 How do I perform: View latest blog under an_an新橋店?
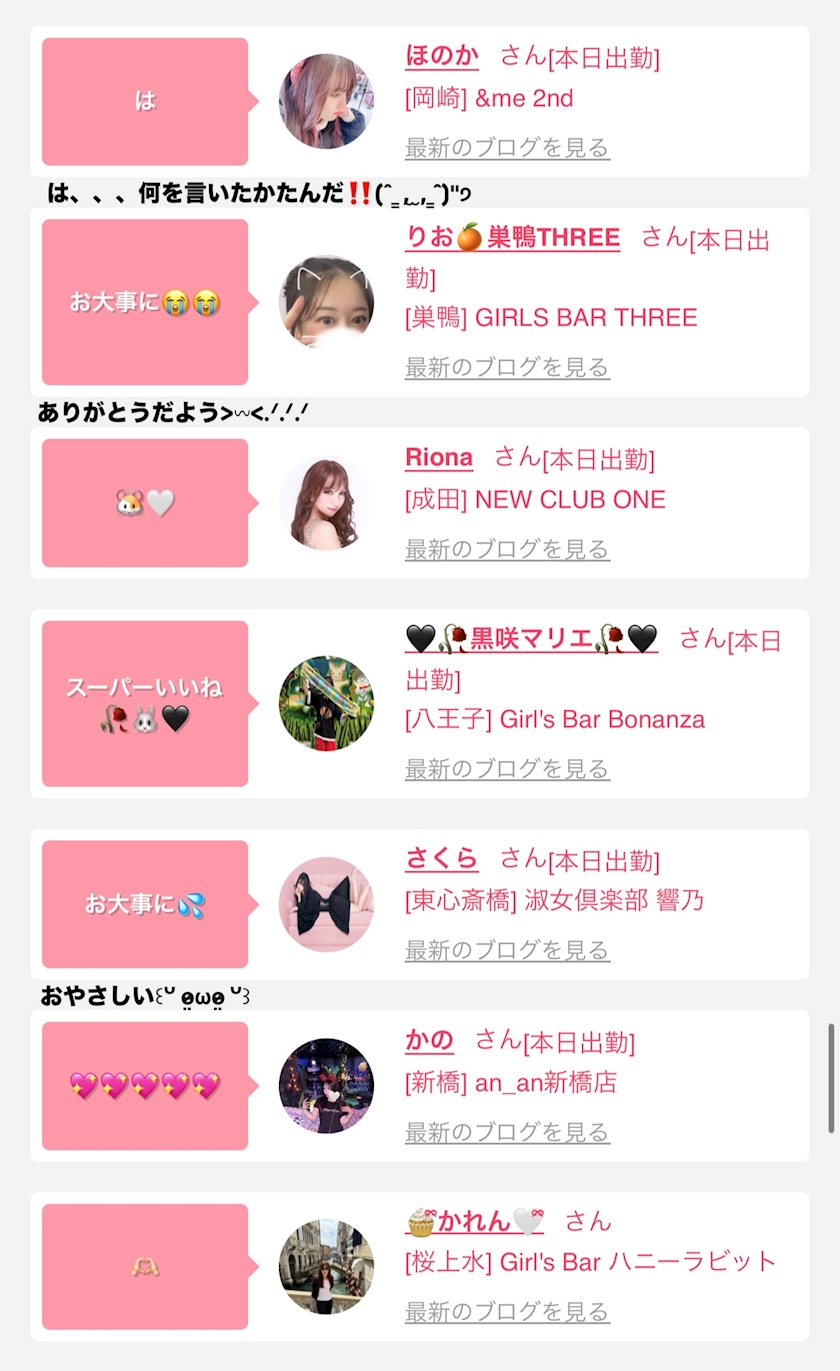pyautogui.click(x=507, y=1132)
